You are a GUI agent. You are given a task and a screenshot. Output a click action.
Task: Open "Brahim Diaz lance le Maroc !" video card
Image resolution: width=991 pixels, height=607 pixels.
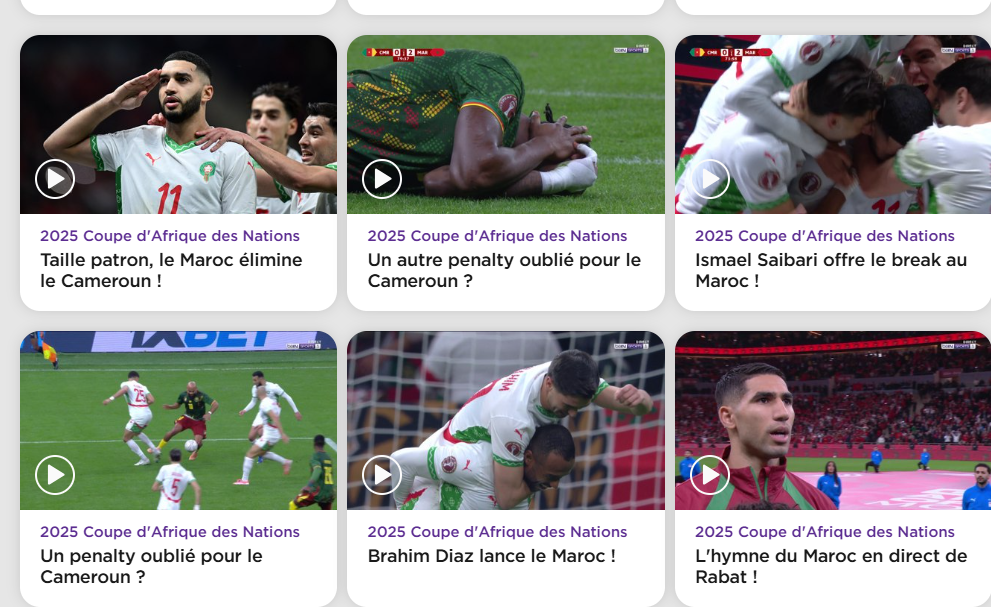(491, 556)
